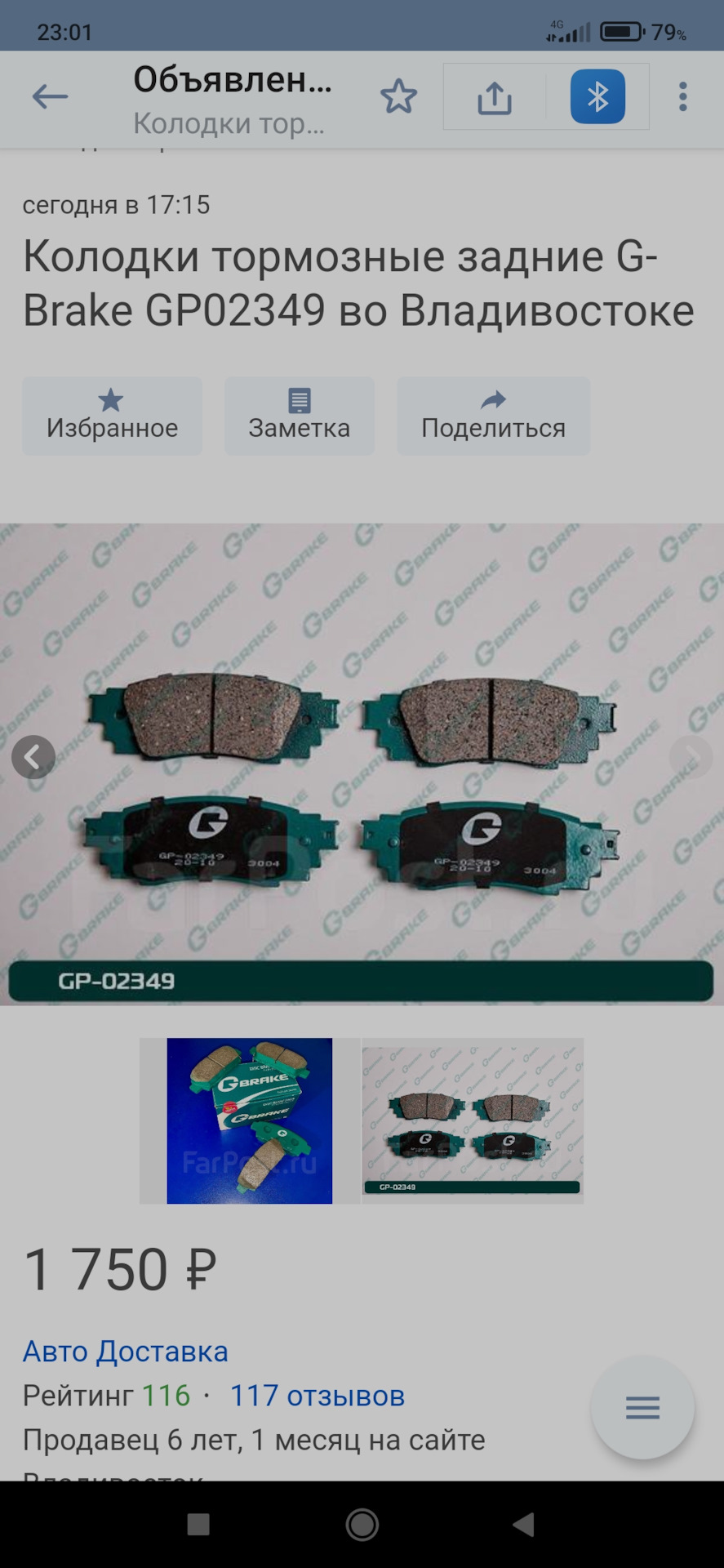Open the floating menu button
The image size is (724, 1568).
tap(642, 1407)
